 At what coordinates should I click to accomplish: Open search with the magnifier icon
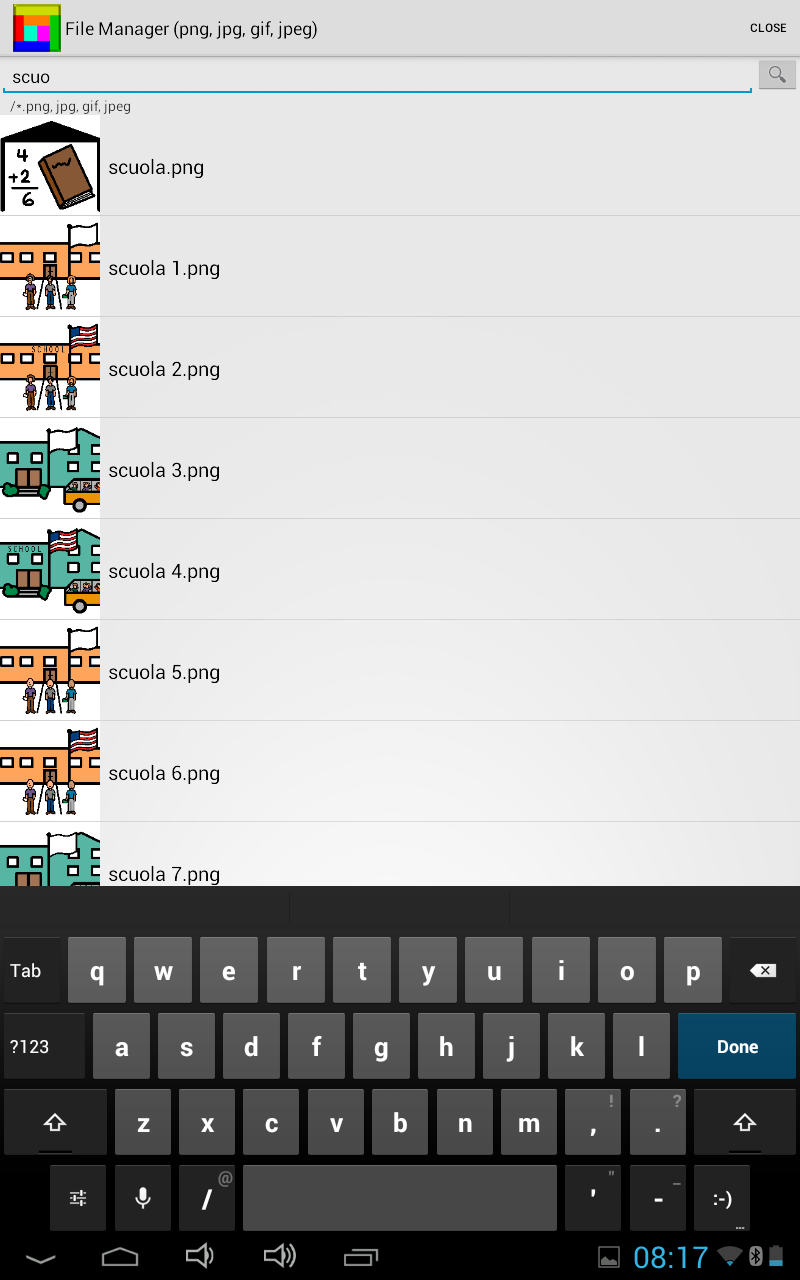pos(777,74)
